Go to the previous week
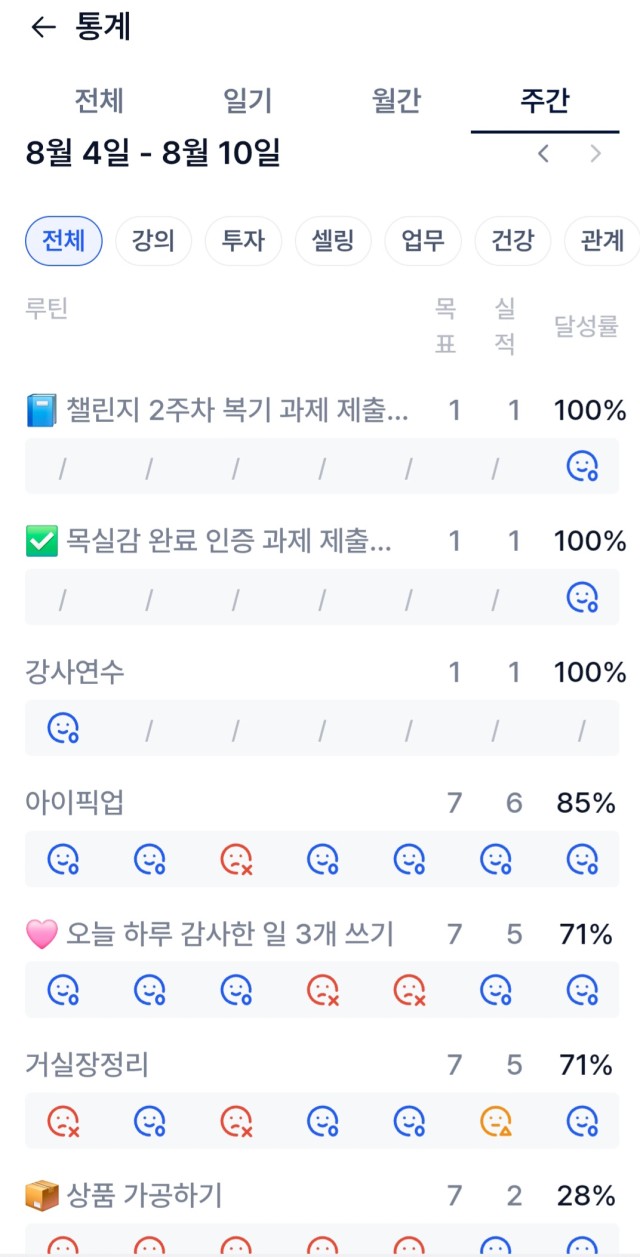This screenshot has width=640, height=1257. click(543, 154)
